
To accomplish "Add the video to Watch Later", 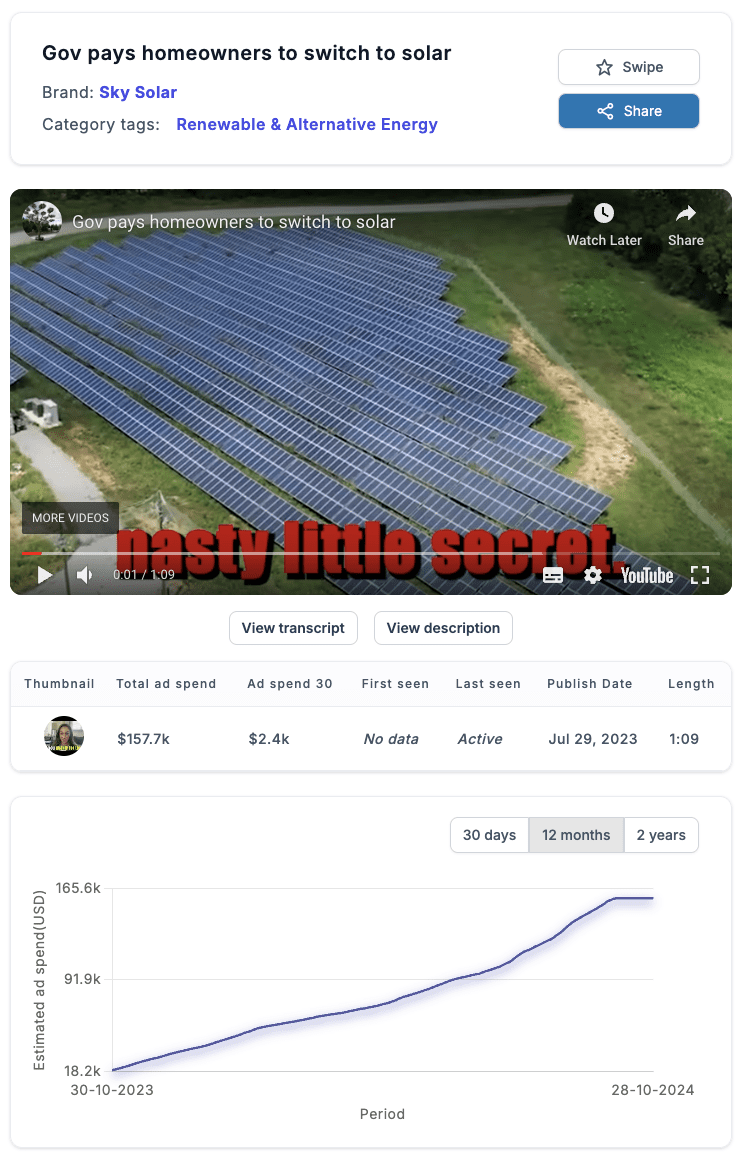I will (x=604, y=224).
